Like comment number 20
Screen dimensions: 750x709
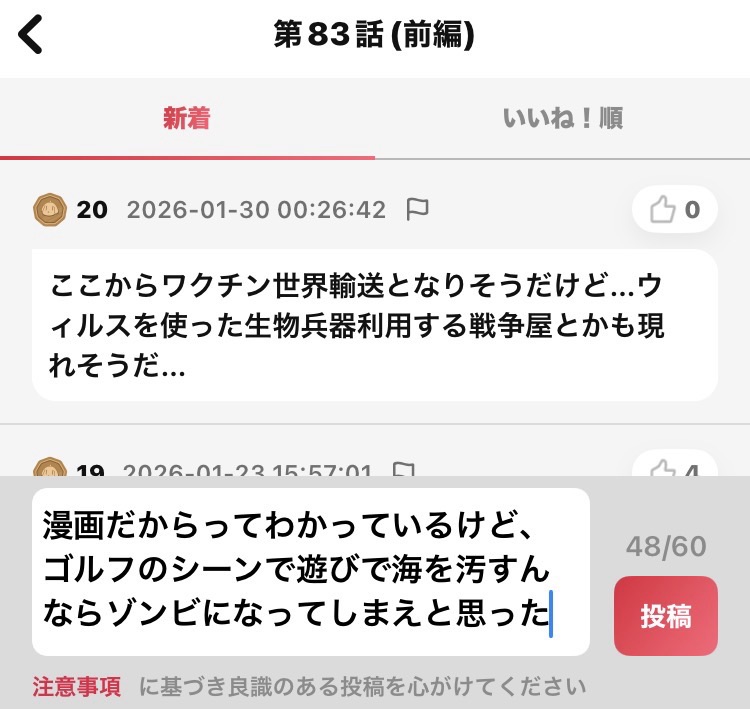675,210
